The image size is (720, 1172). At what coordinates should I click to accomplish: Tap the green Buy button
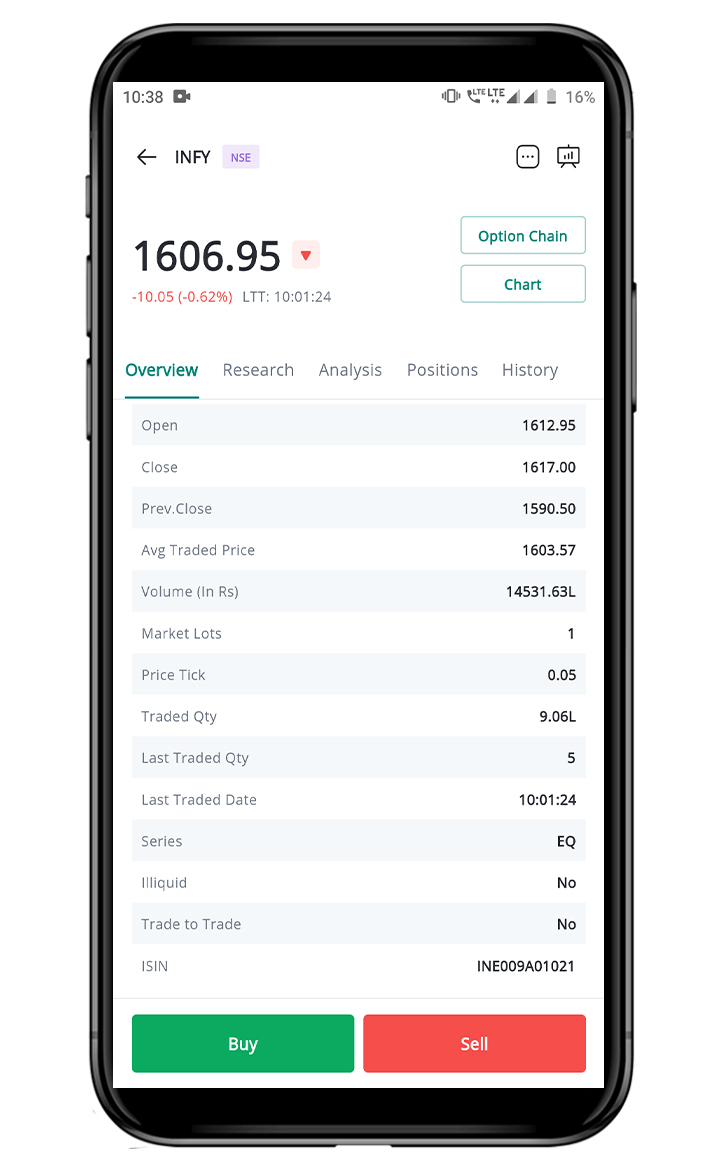(243, 1044)
